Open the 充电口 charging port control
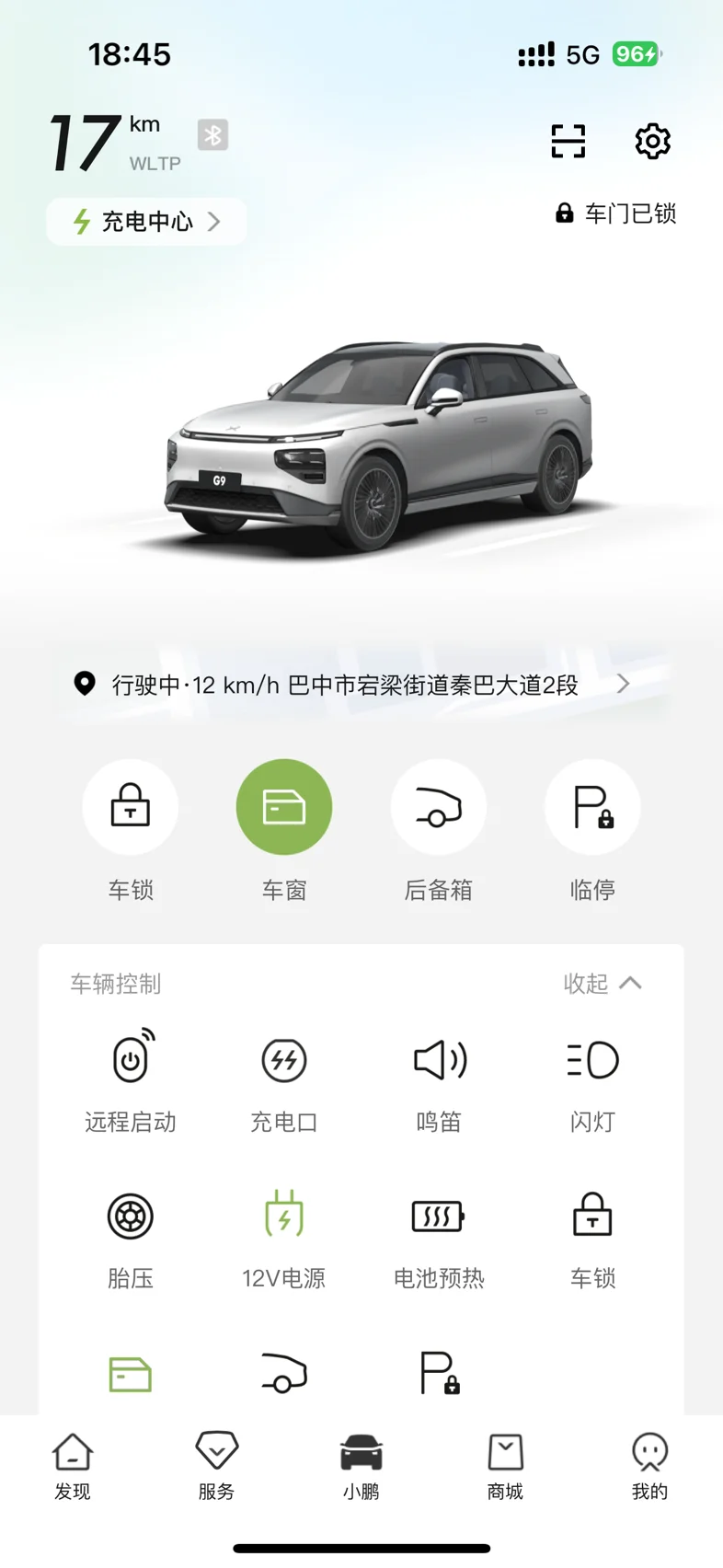 [x=284, y=1081]
